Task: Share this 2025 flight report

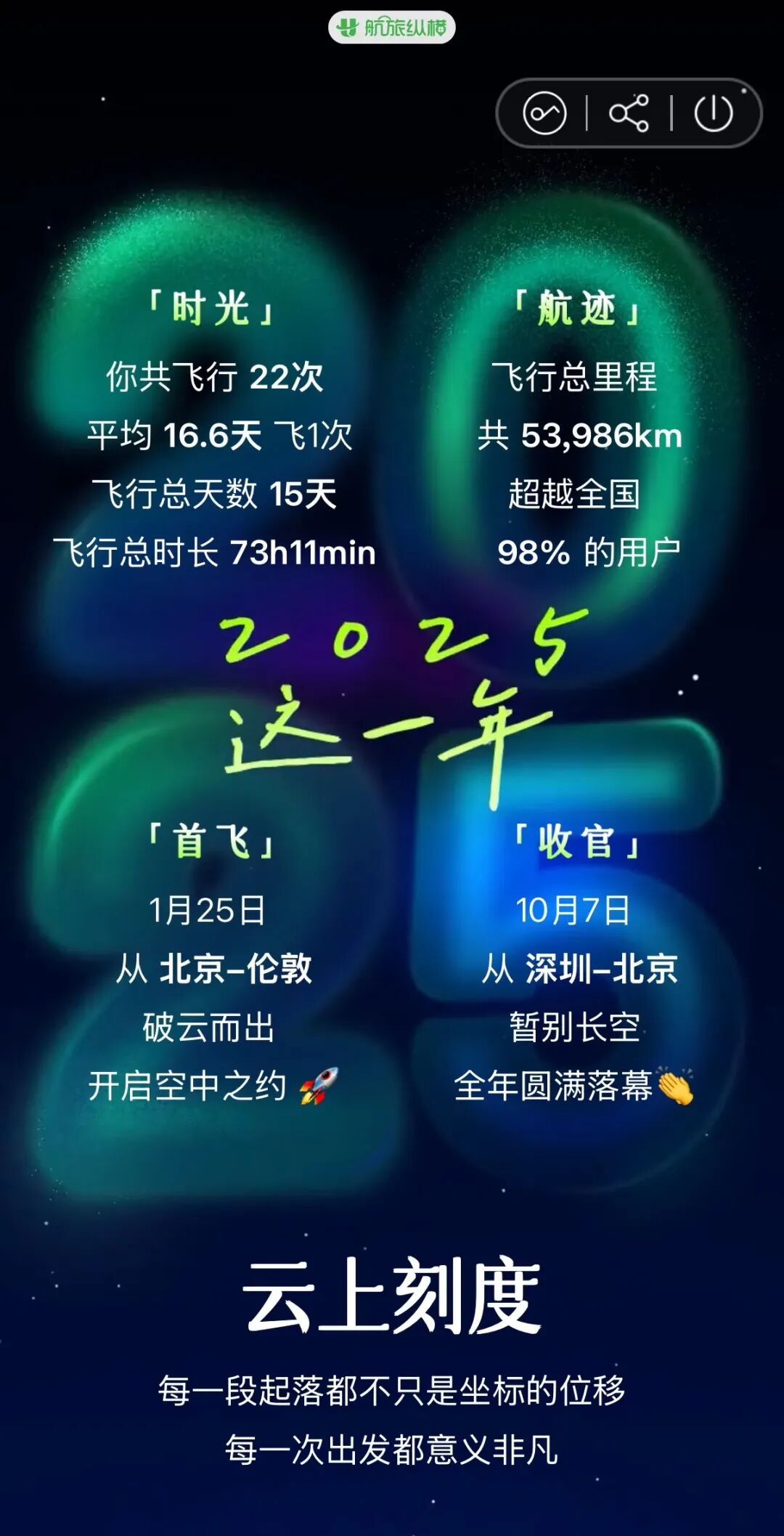Action: pos(629,113)
